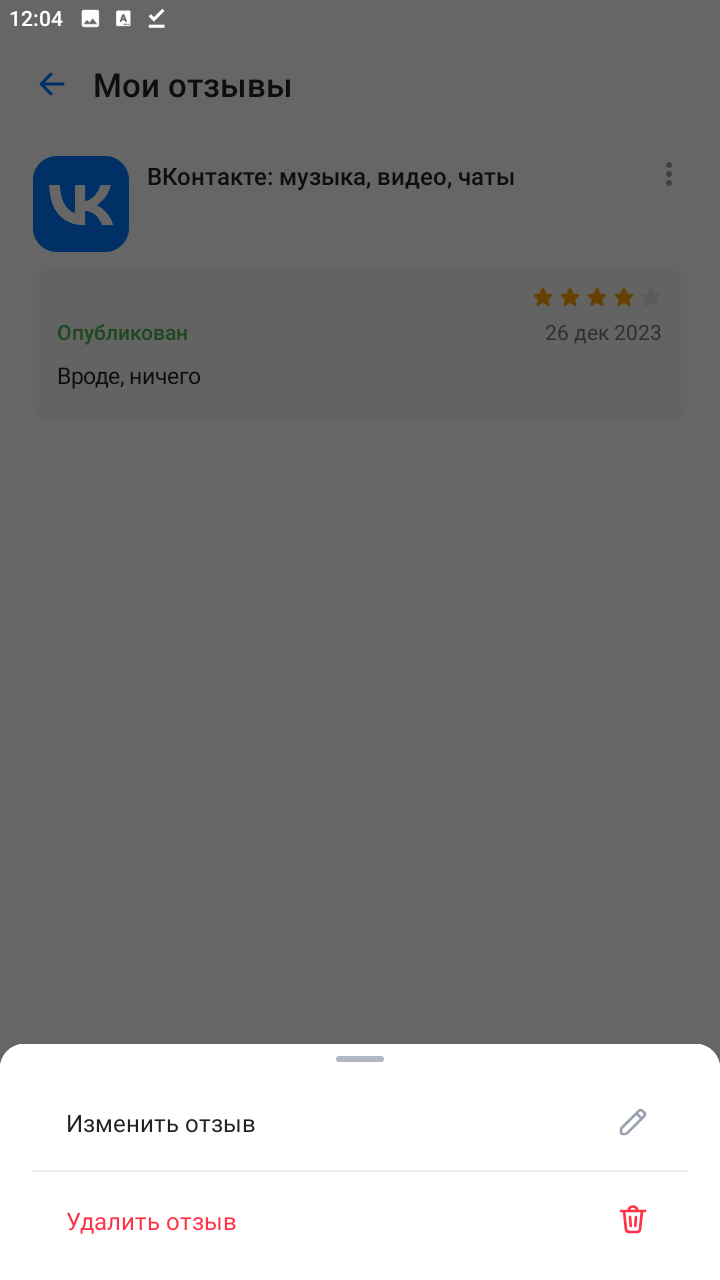Choose Удалить отзыв to delete the review

(x=360, y=1221)
